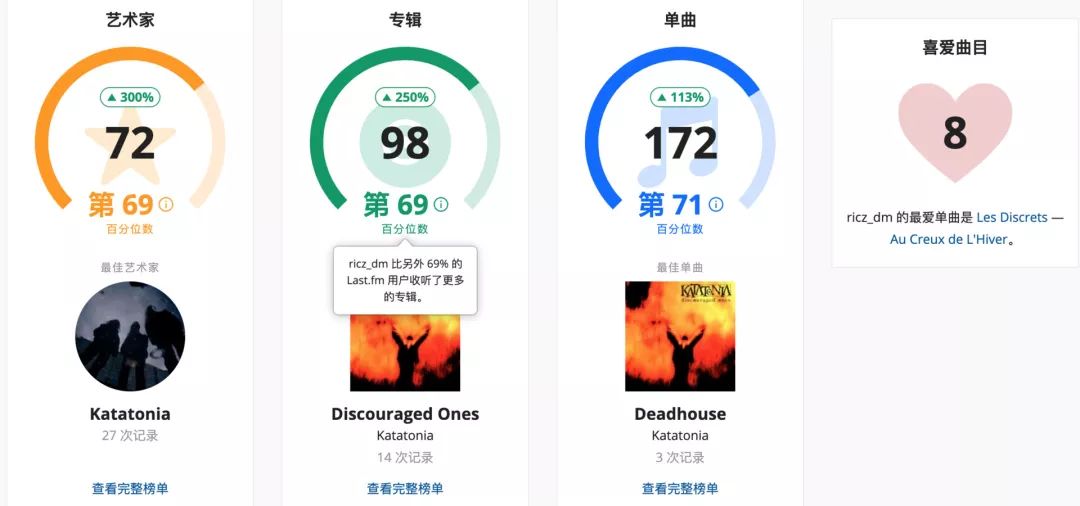The width and height of the screenshot is (1080, 506).
Task: Open the Les Discrets artist link
Action: tap(1012, 217)
